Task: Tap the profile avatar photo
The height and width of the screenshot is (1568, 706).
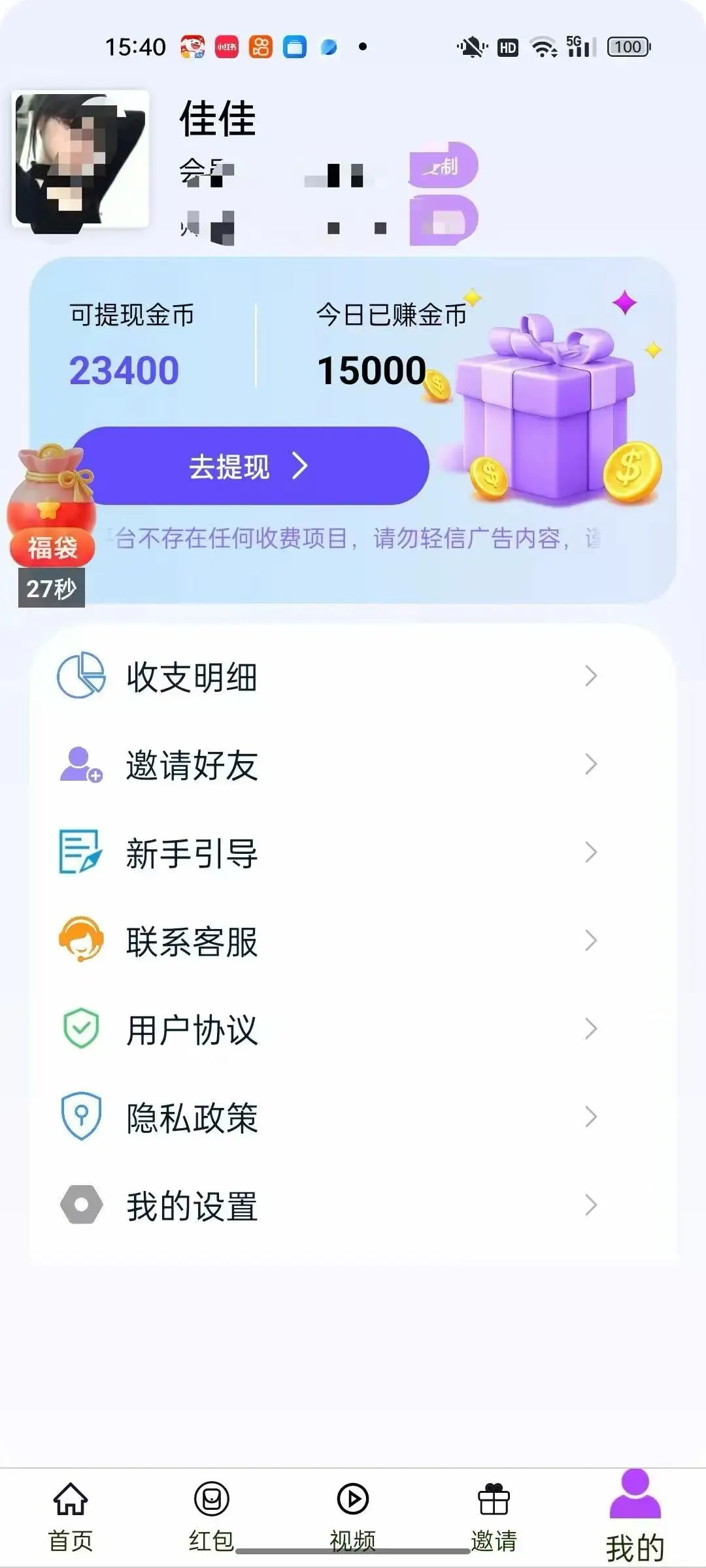Action: tap(80, 161)
